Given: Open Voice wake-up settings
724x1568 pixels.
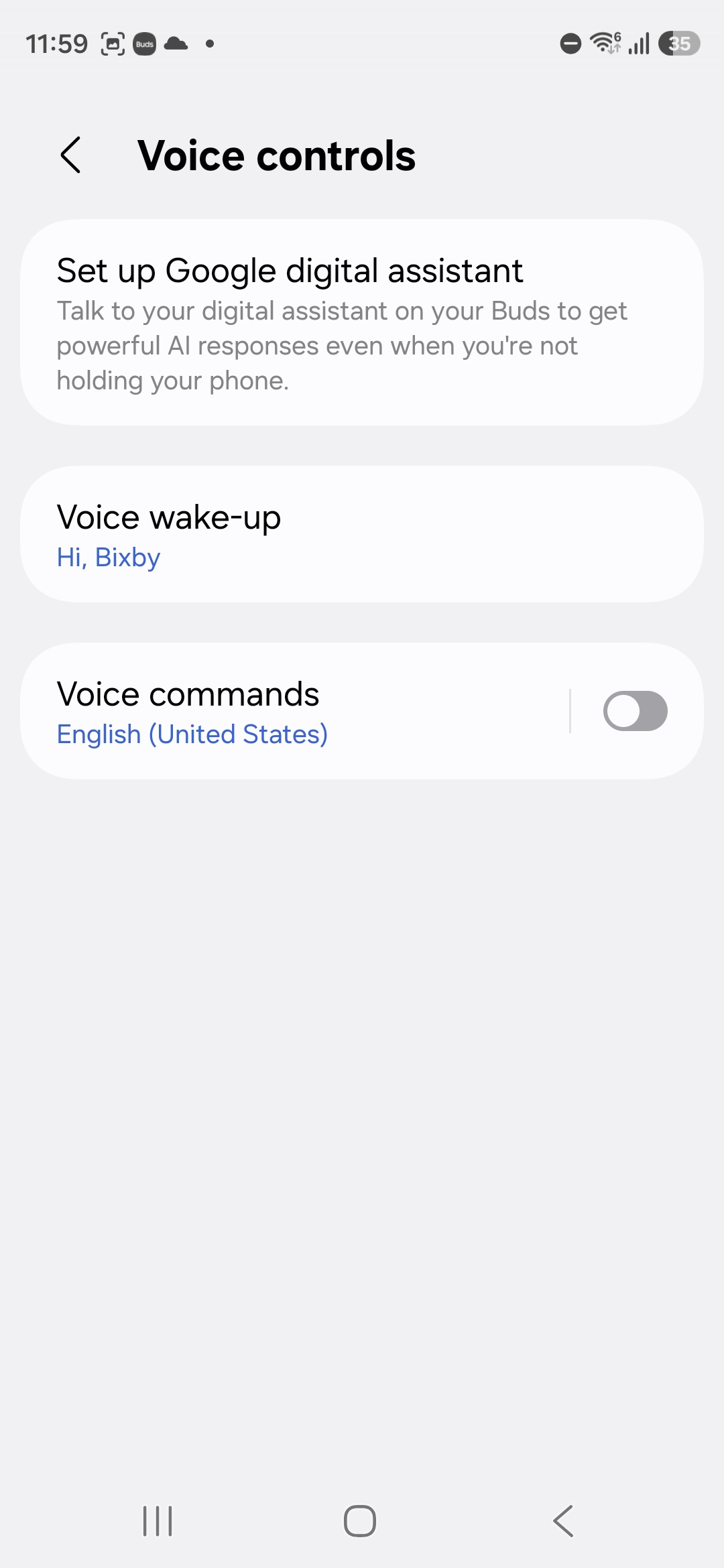Looking at the screenshot, I should tap(362, 535).
